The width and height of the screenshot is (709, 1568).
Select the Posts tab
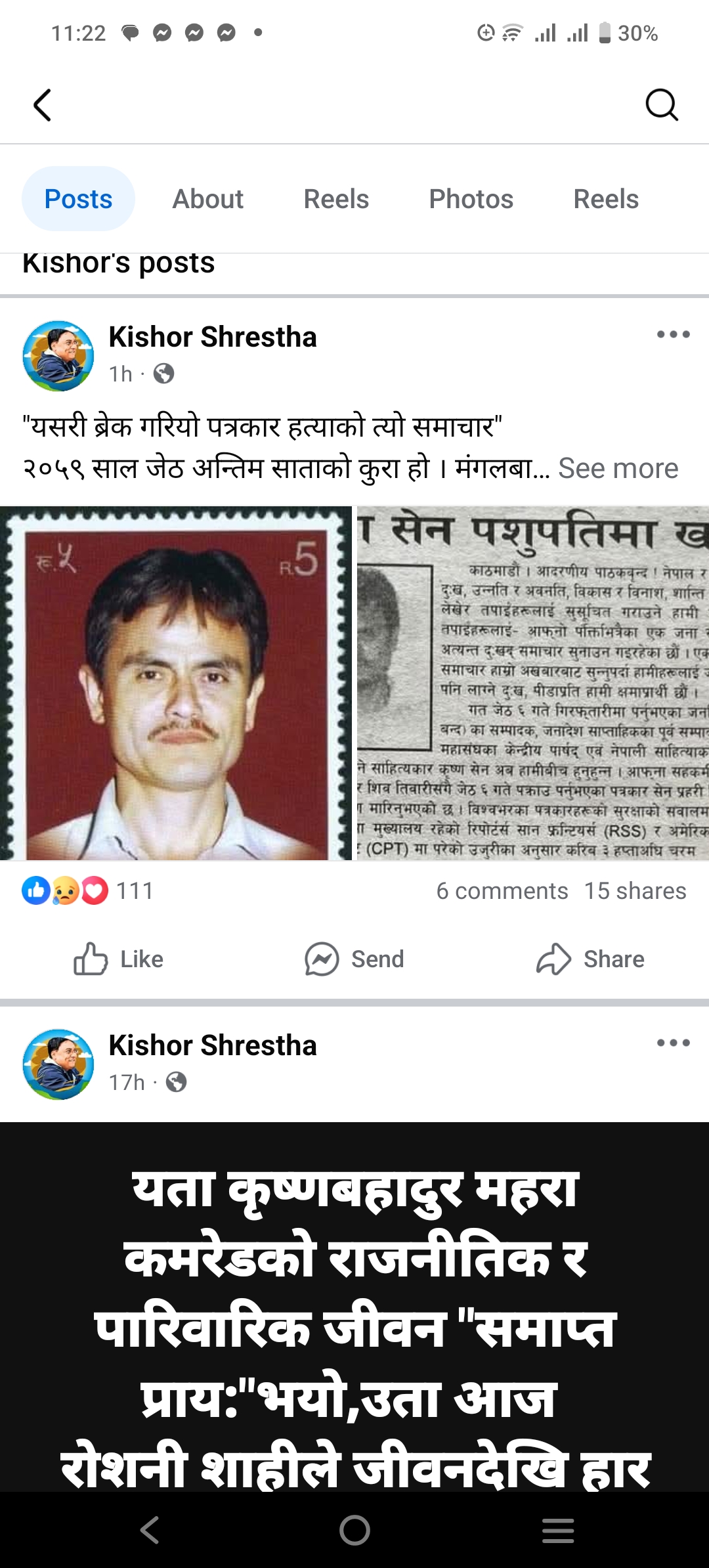pos(78,199)
